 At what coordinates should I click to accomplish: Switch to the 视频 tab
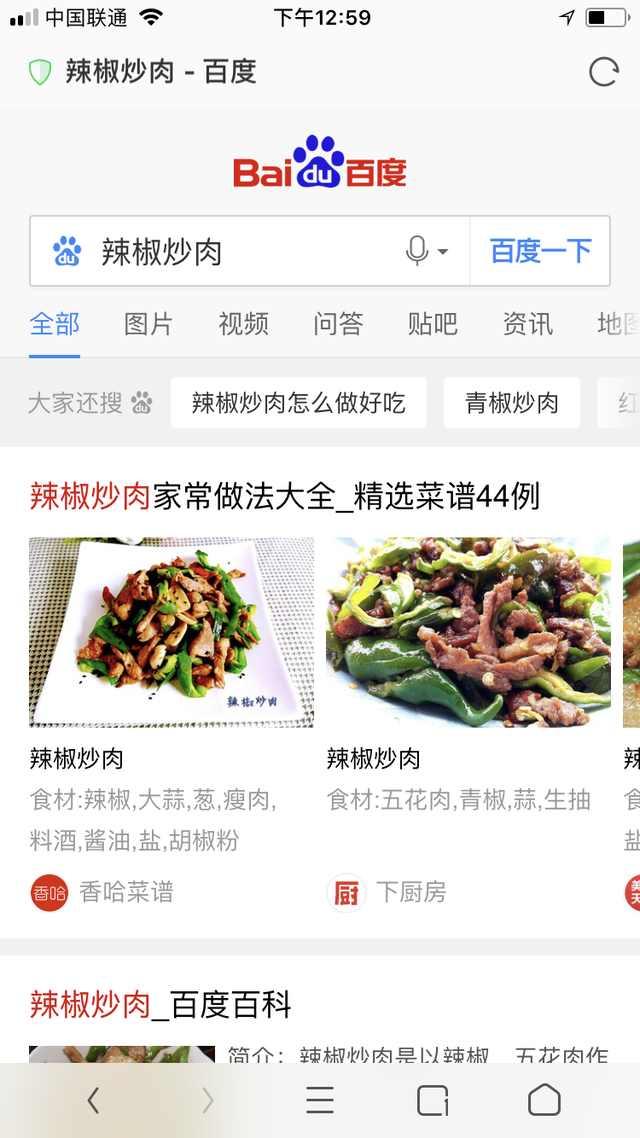243,324
